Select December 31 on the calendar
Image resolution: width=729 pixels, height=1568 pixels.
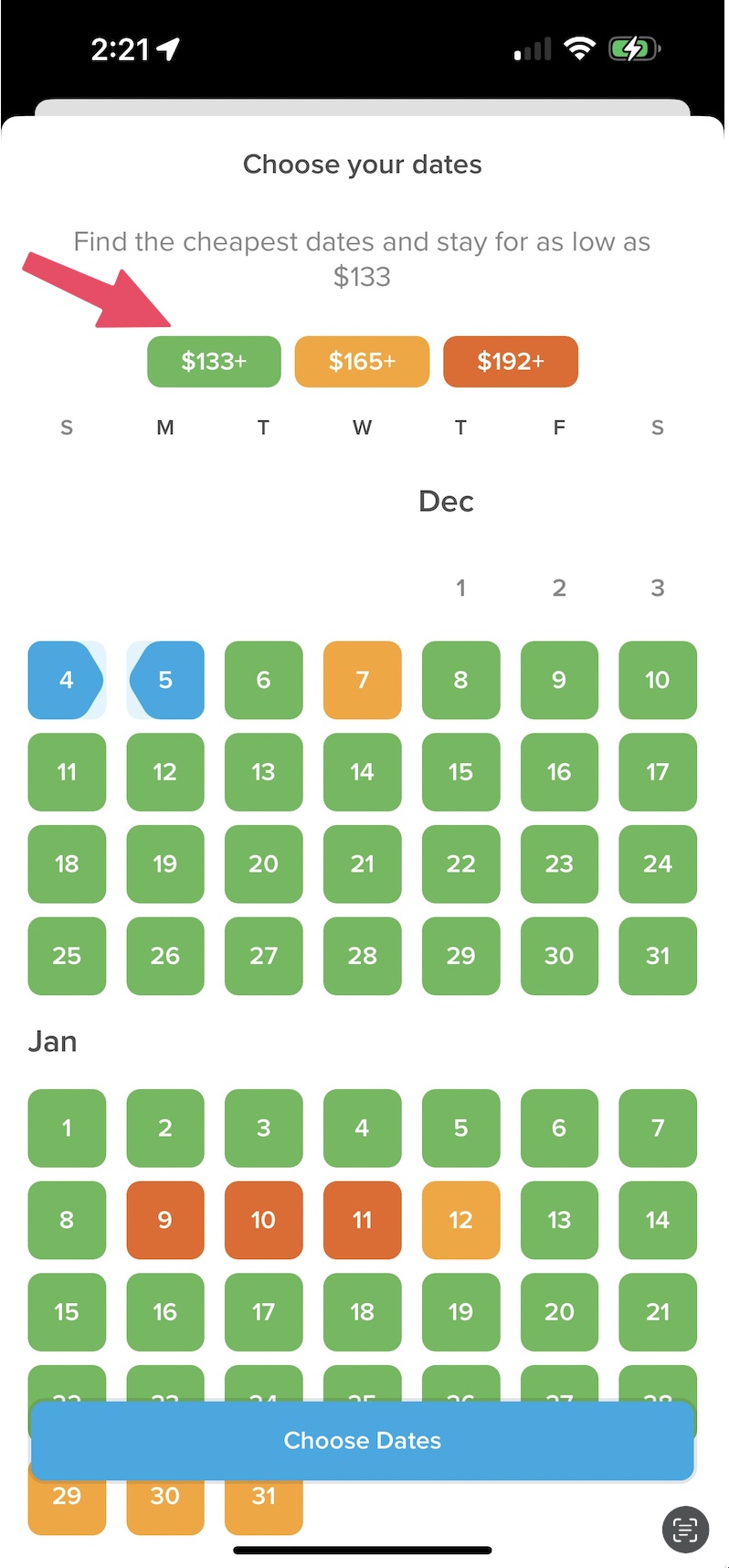pos(657,956)
